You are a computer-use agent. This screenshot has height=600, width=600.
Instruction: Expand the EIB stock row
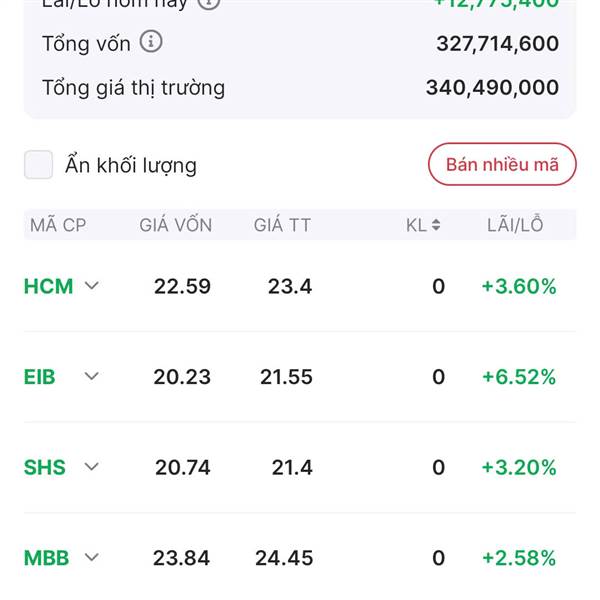(x=92, y=377)
